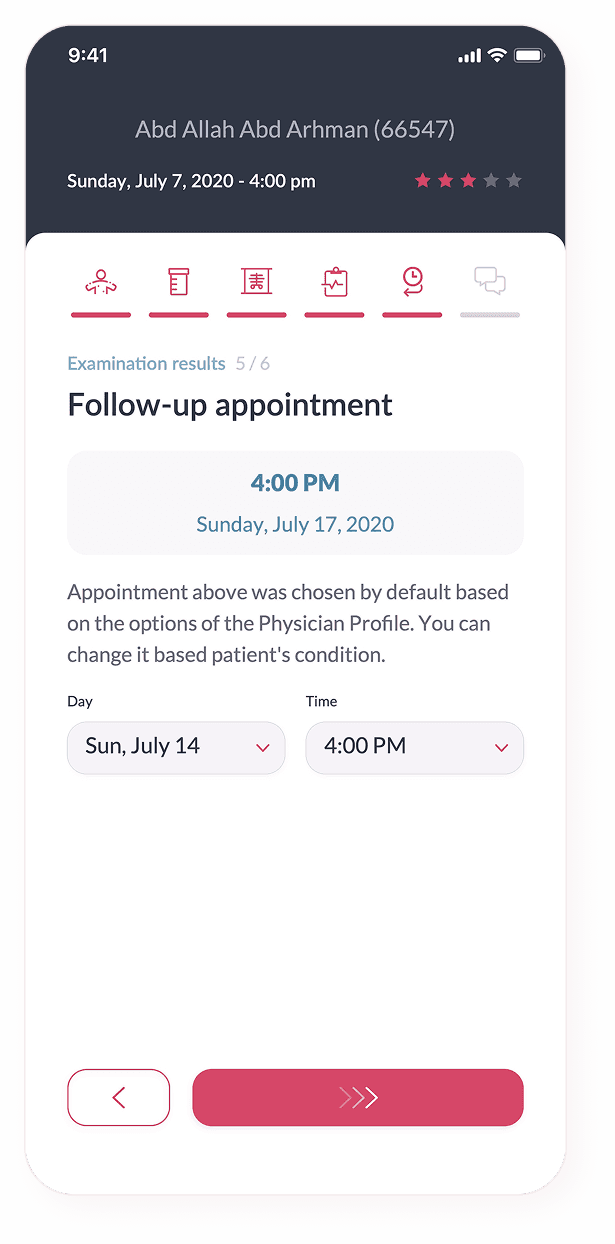Open the patient body examination step
615x1244 pixels.
pos(101,283)
